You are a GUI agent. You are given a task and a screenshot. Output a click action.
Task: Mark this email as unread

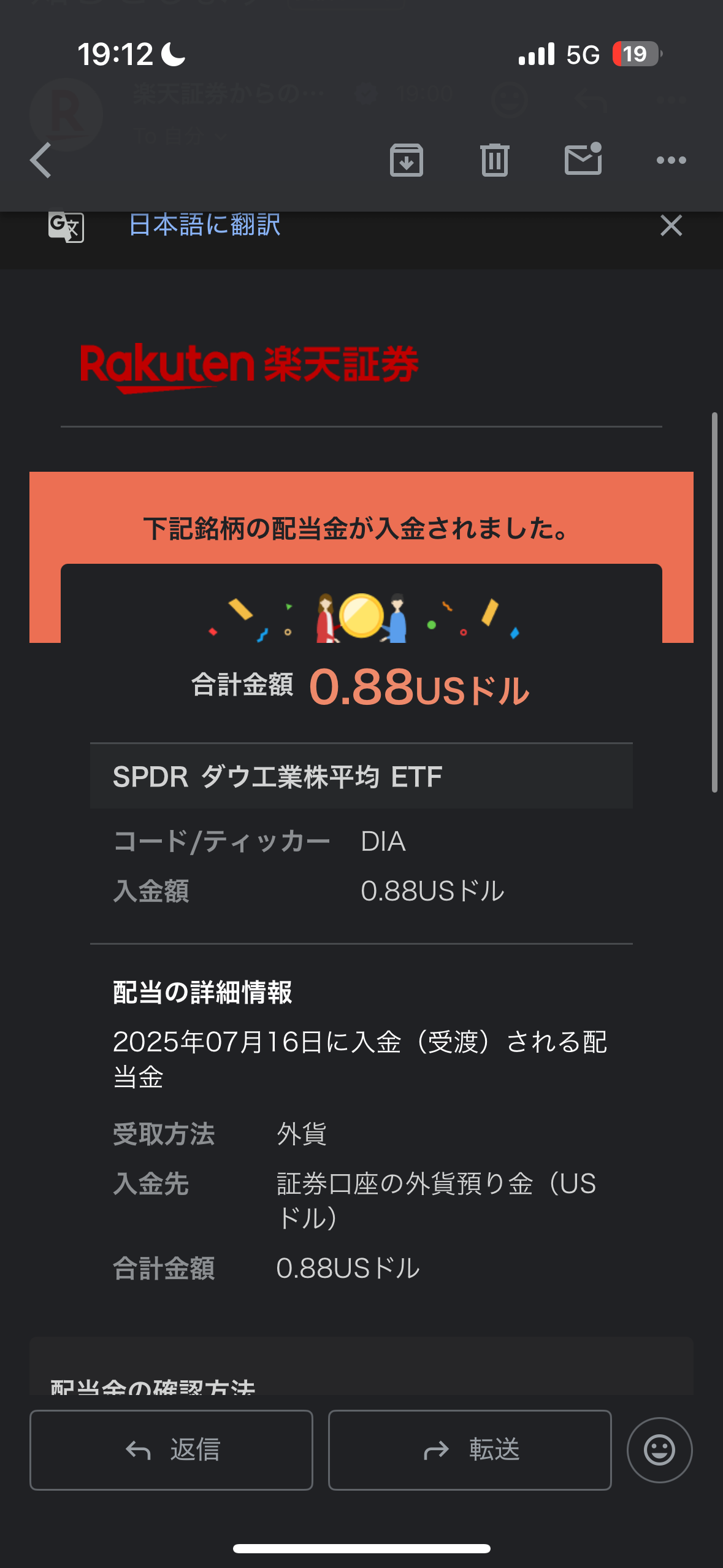[583, 159]
